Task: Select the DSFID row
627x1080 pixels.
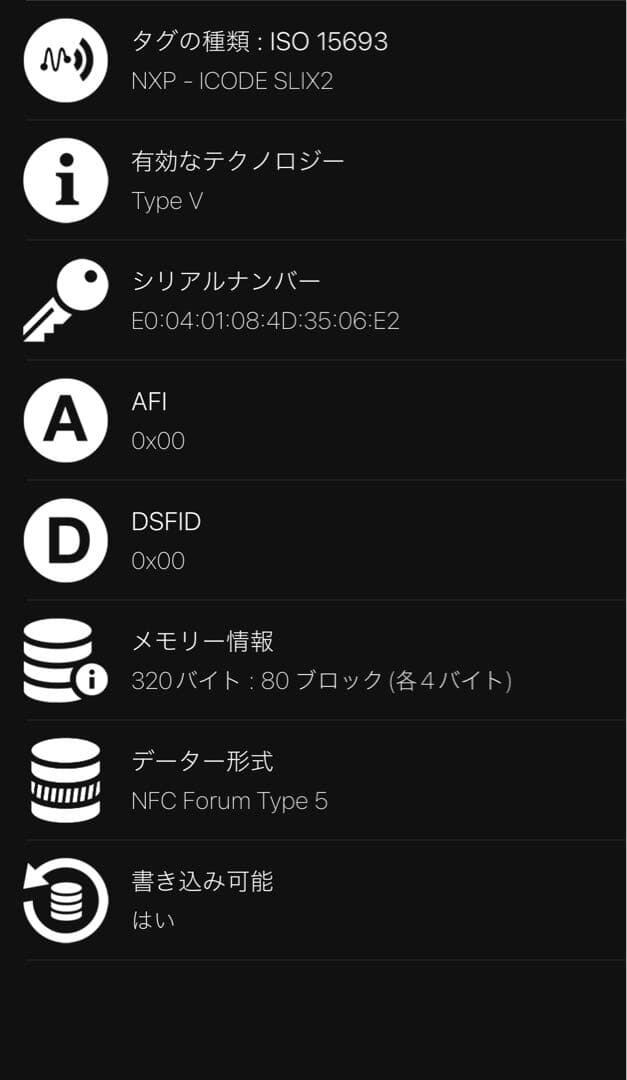Action: click(x=313, y=541)
